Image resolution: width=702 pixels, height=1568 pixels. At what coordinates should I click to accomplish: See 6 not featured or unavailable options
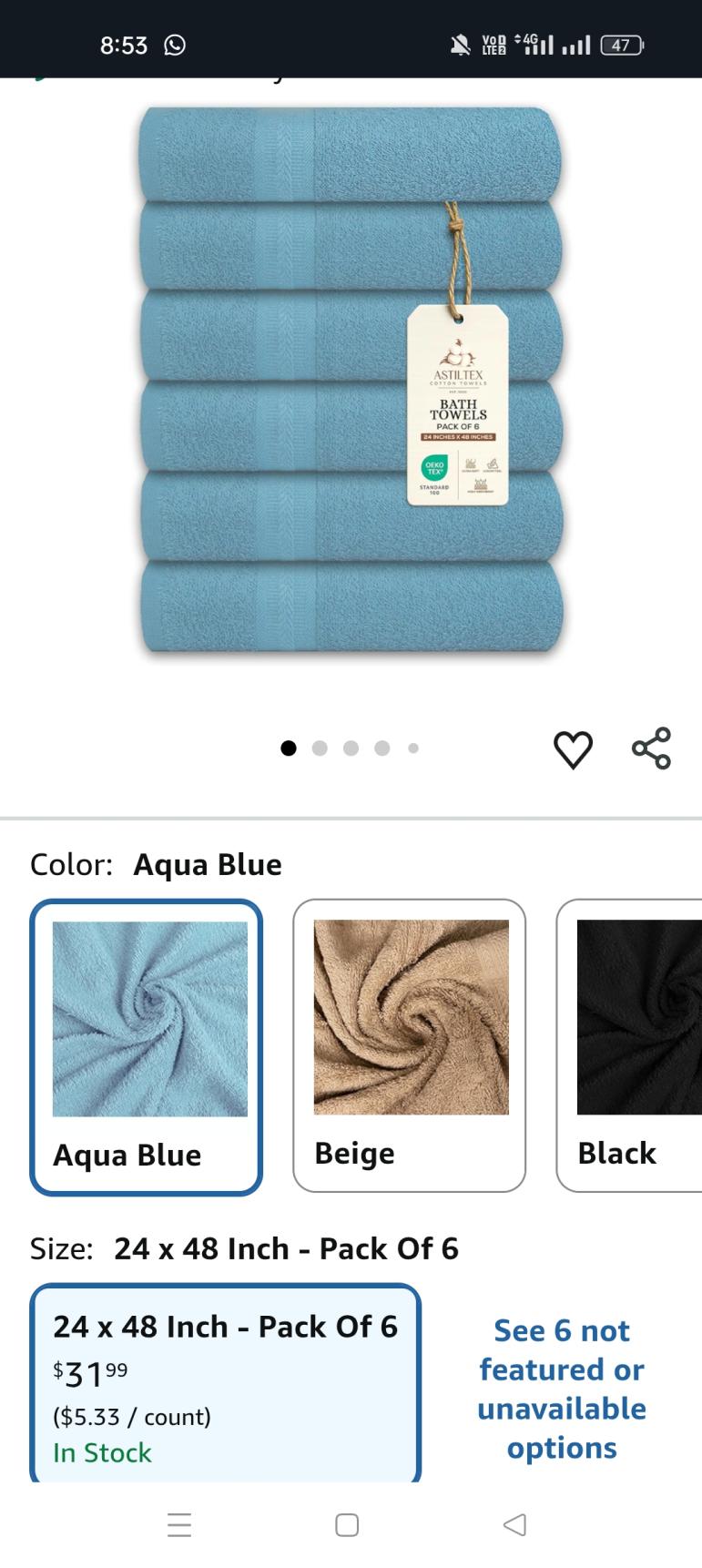562,1389
